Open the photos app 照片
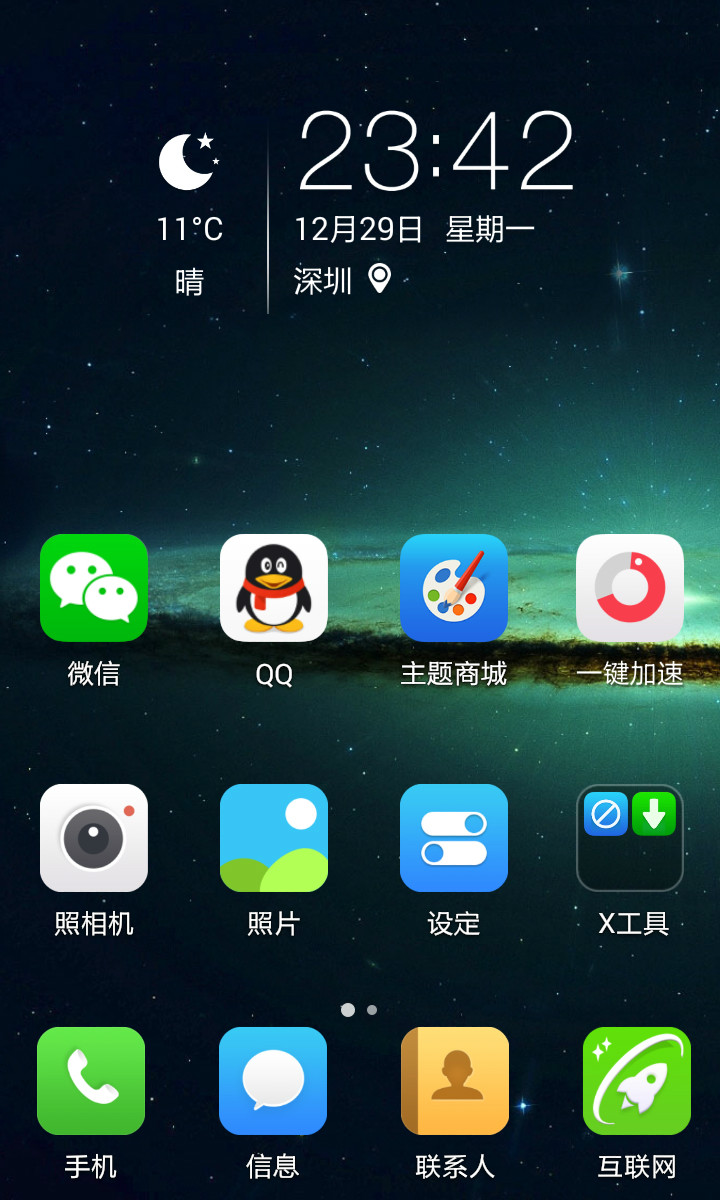Image resolution: width=720 pixels, height=1200 pixels. [274, 838]
